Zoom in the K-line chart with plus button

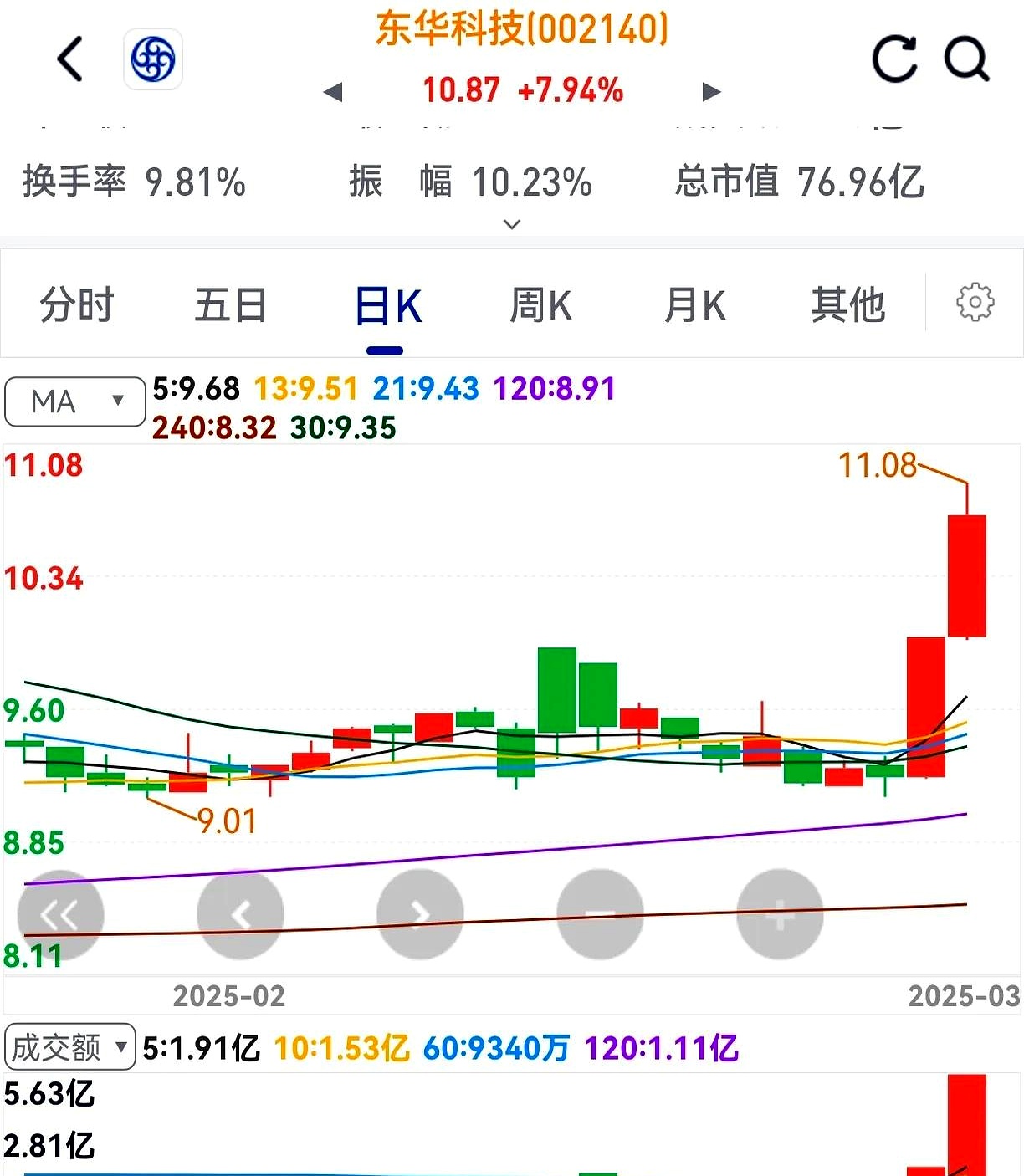point(779,914)
